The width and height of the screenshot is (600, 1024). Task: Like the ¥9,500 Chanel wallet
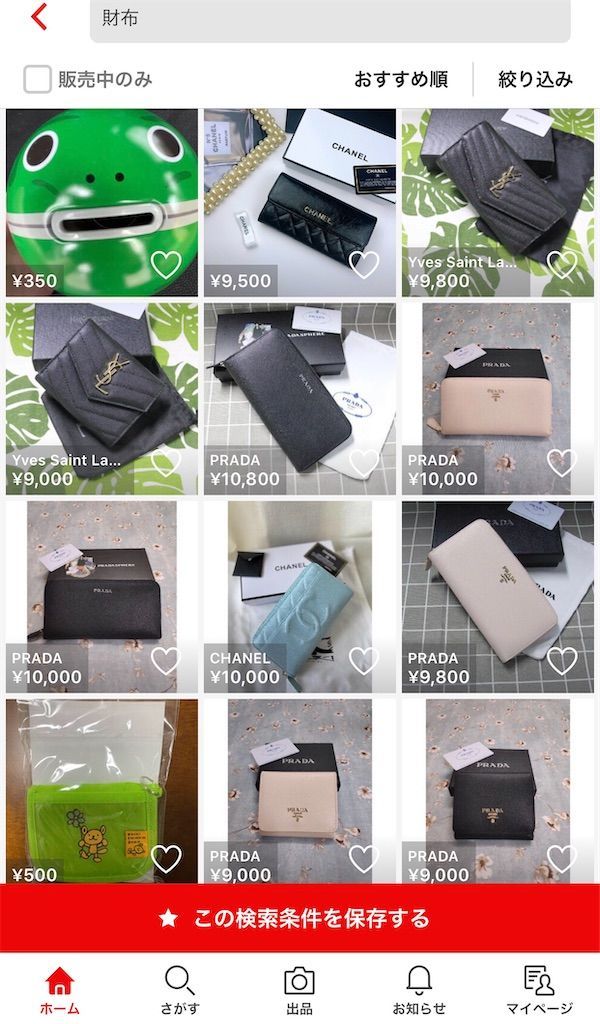tap(364, 264)
